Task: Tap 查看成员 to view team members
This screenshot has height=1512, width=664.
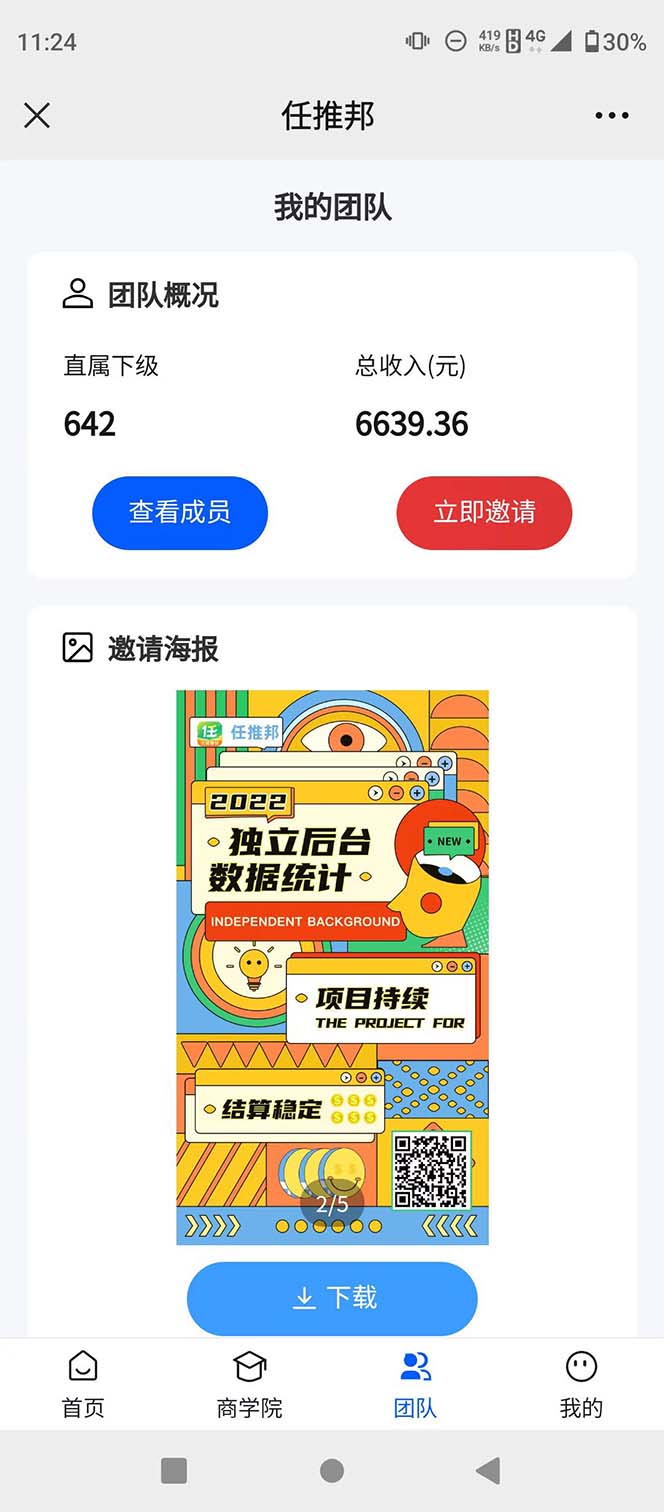Action: (180, 512)
